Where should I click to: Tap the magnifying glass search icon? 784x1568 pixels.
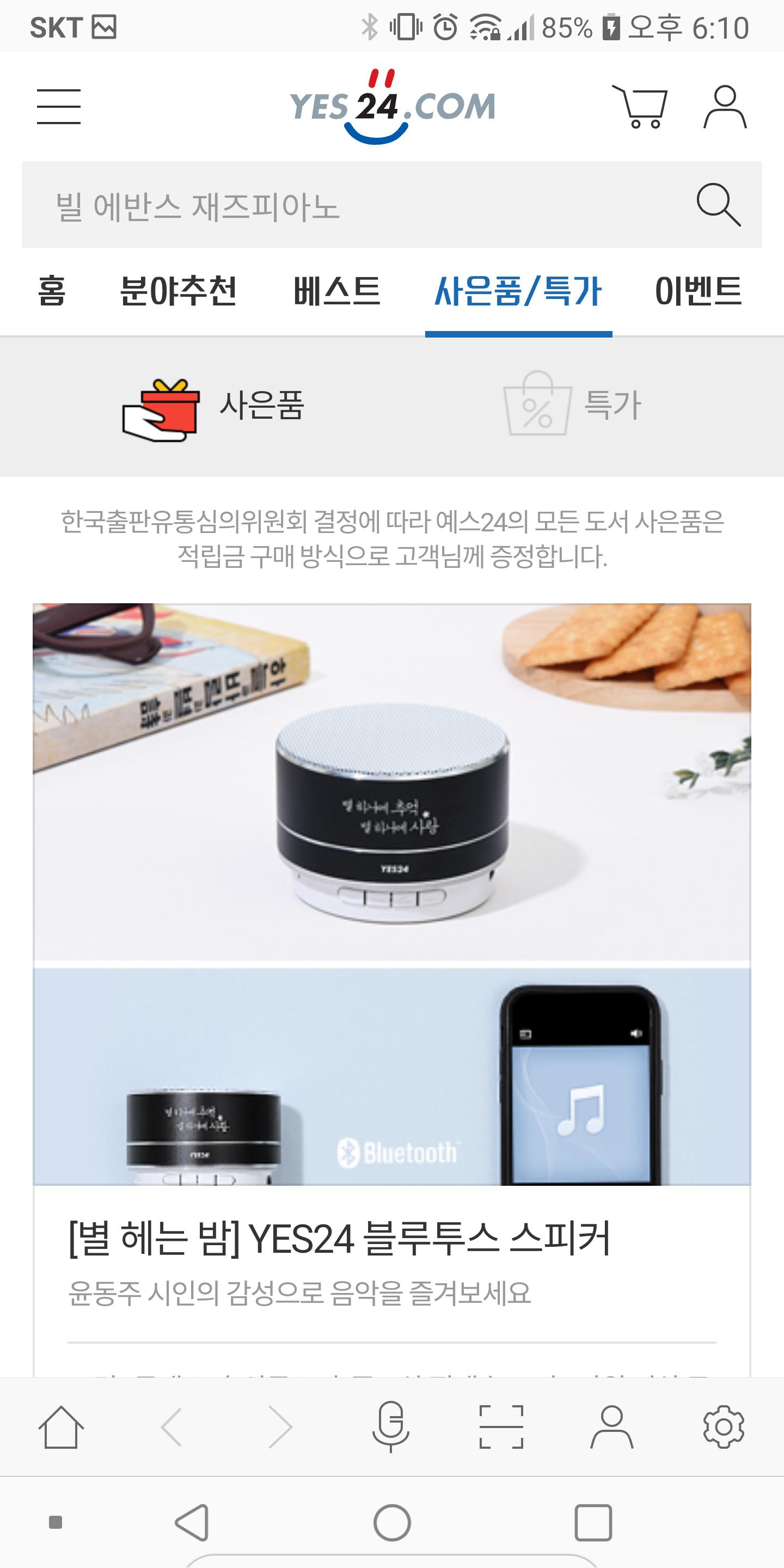718,205
